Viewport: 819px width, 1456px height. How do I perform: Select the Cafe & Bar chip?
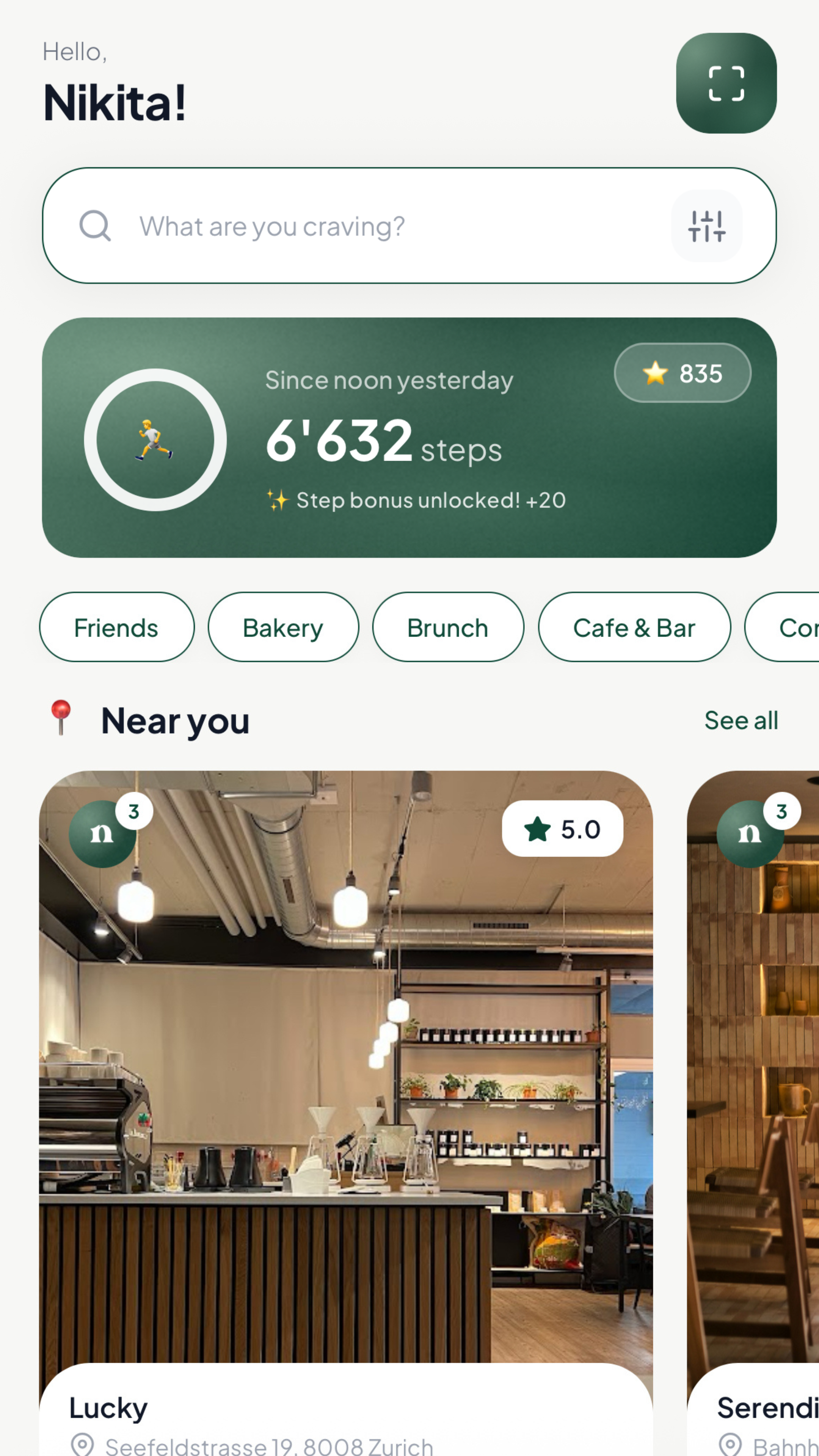(x=634, y=628)
